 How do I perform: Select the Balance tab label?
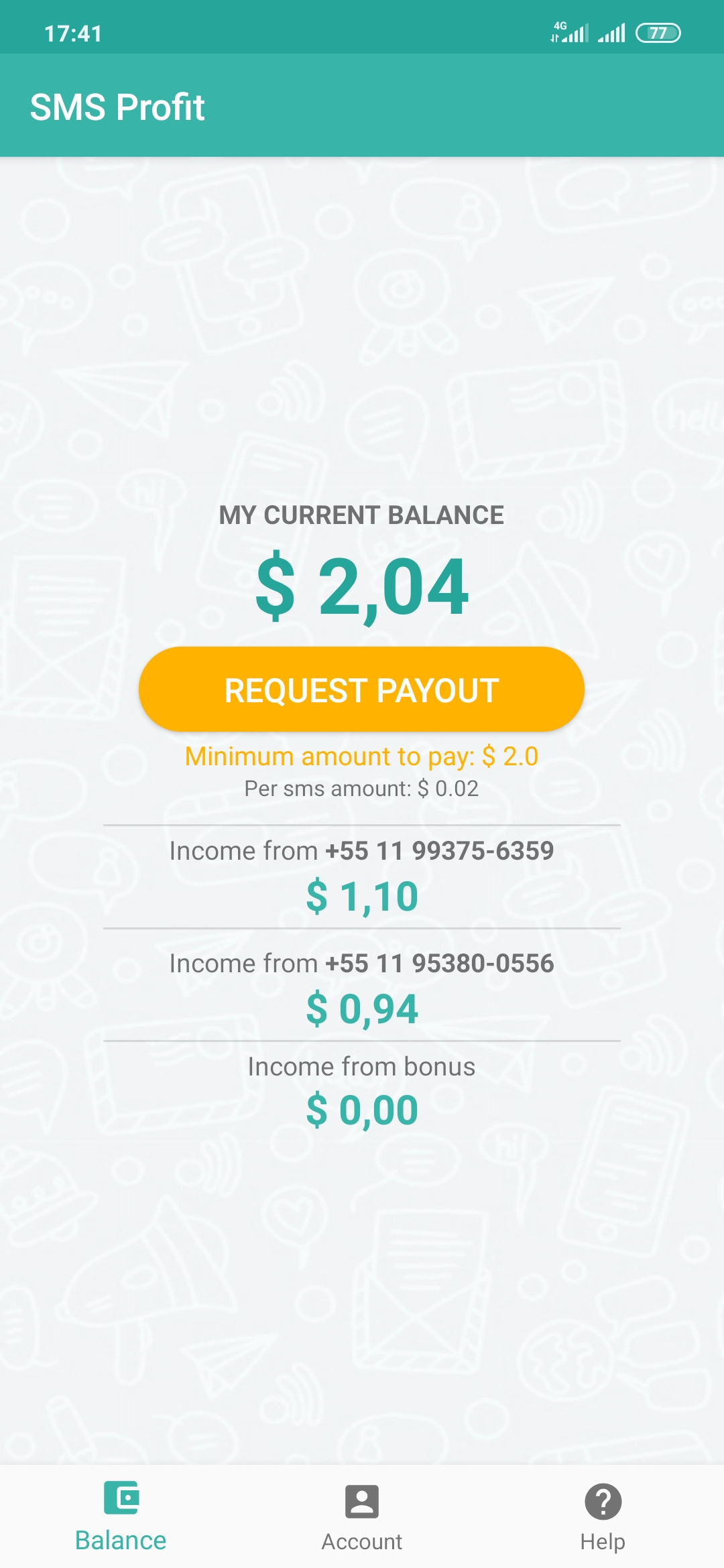[x=121, y=1541]
